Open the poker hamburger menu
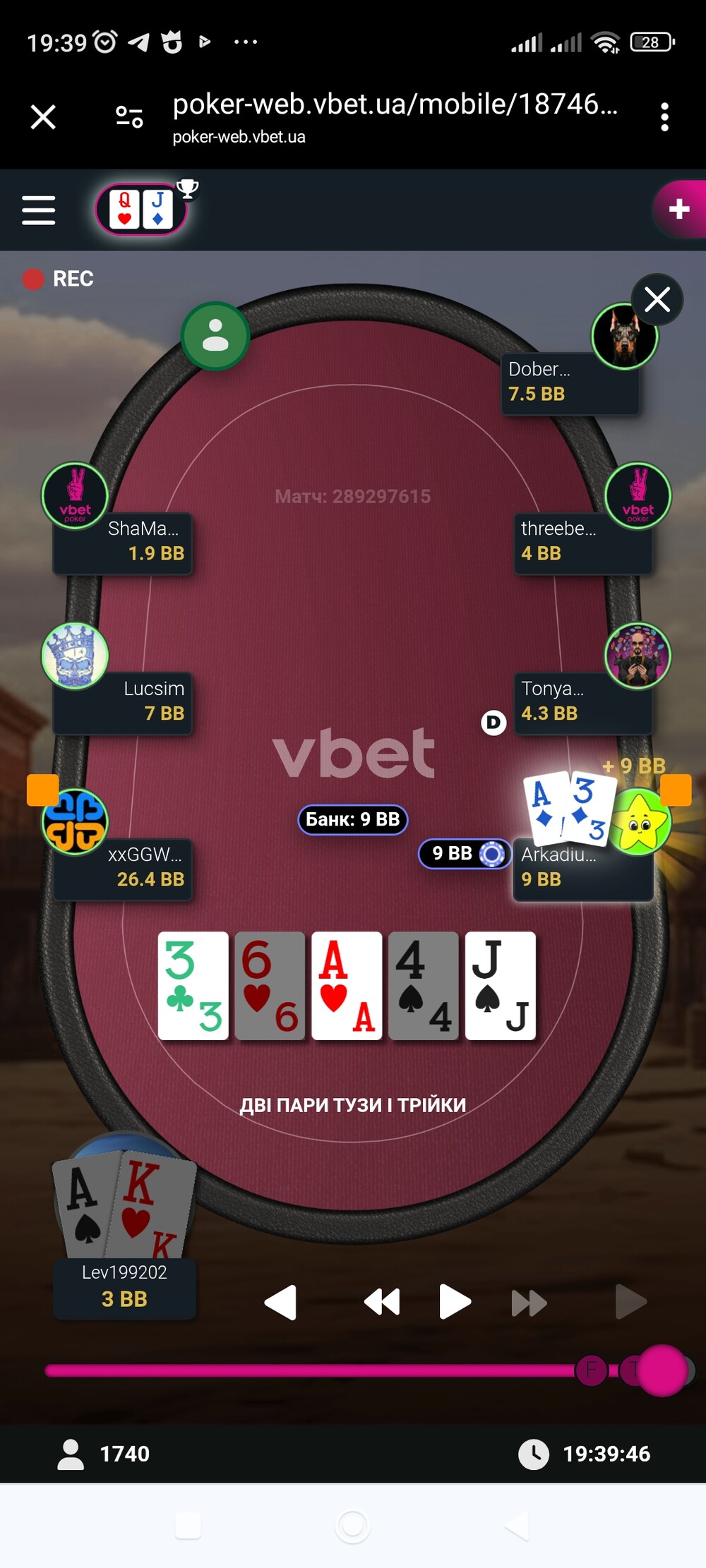This screenshot has height=1568, width=706. 39,210
